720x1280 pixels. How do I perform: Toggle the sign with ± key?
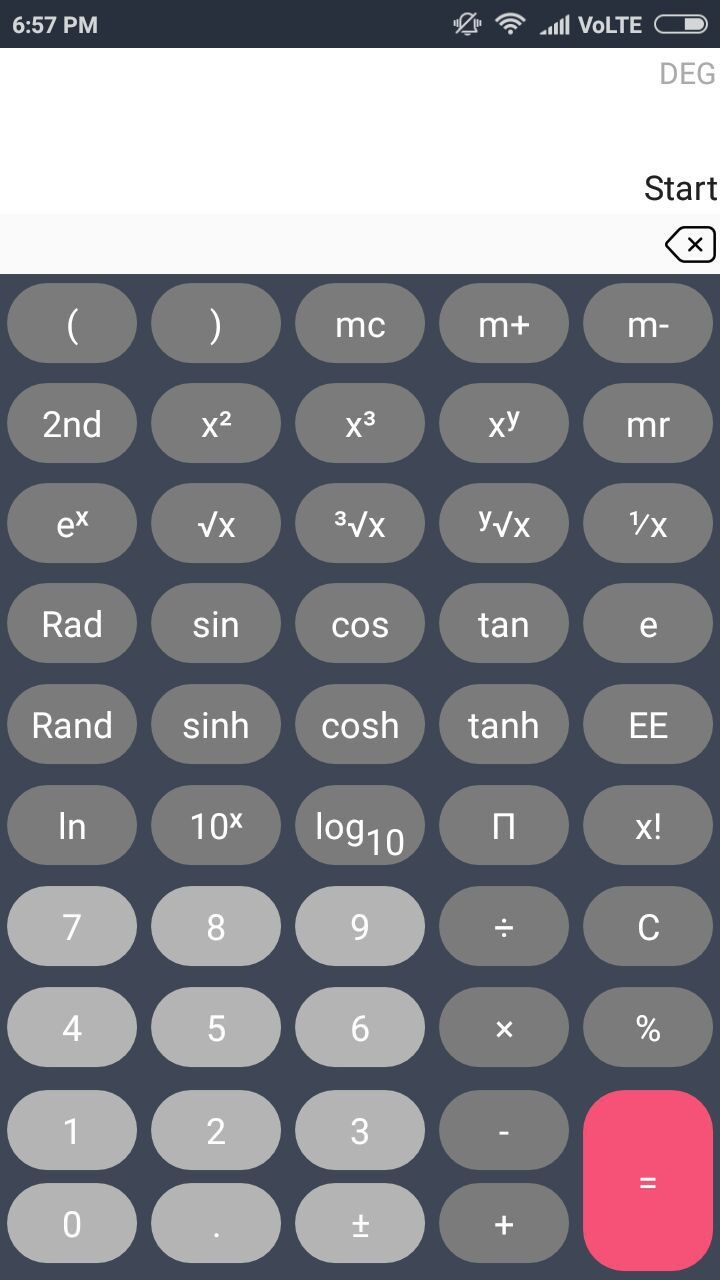[360, 1224]
